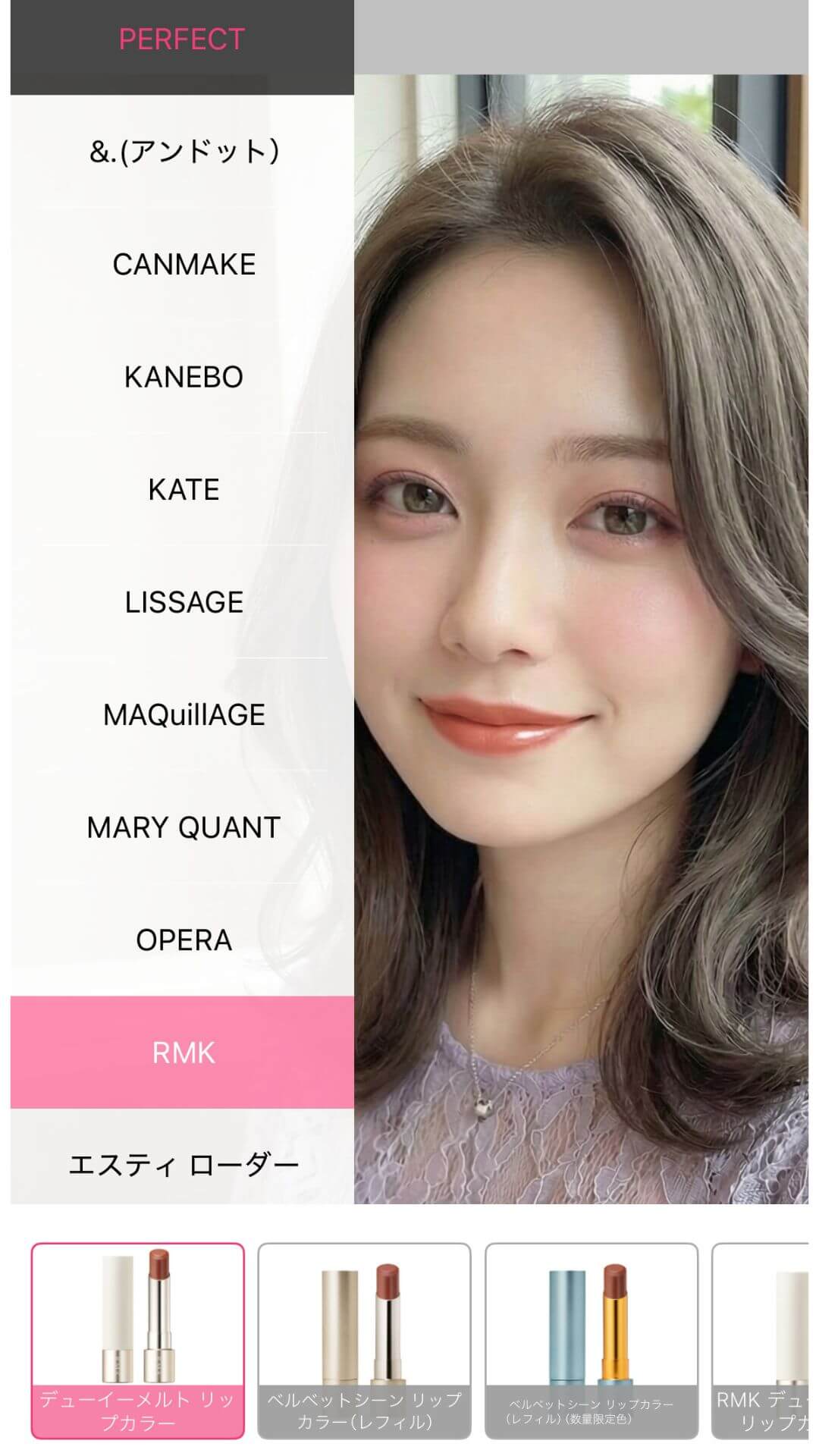Tap the PERFECT header tab
The image size is (819, 1456).
click(x=182, y=39)
